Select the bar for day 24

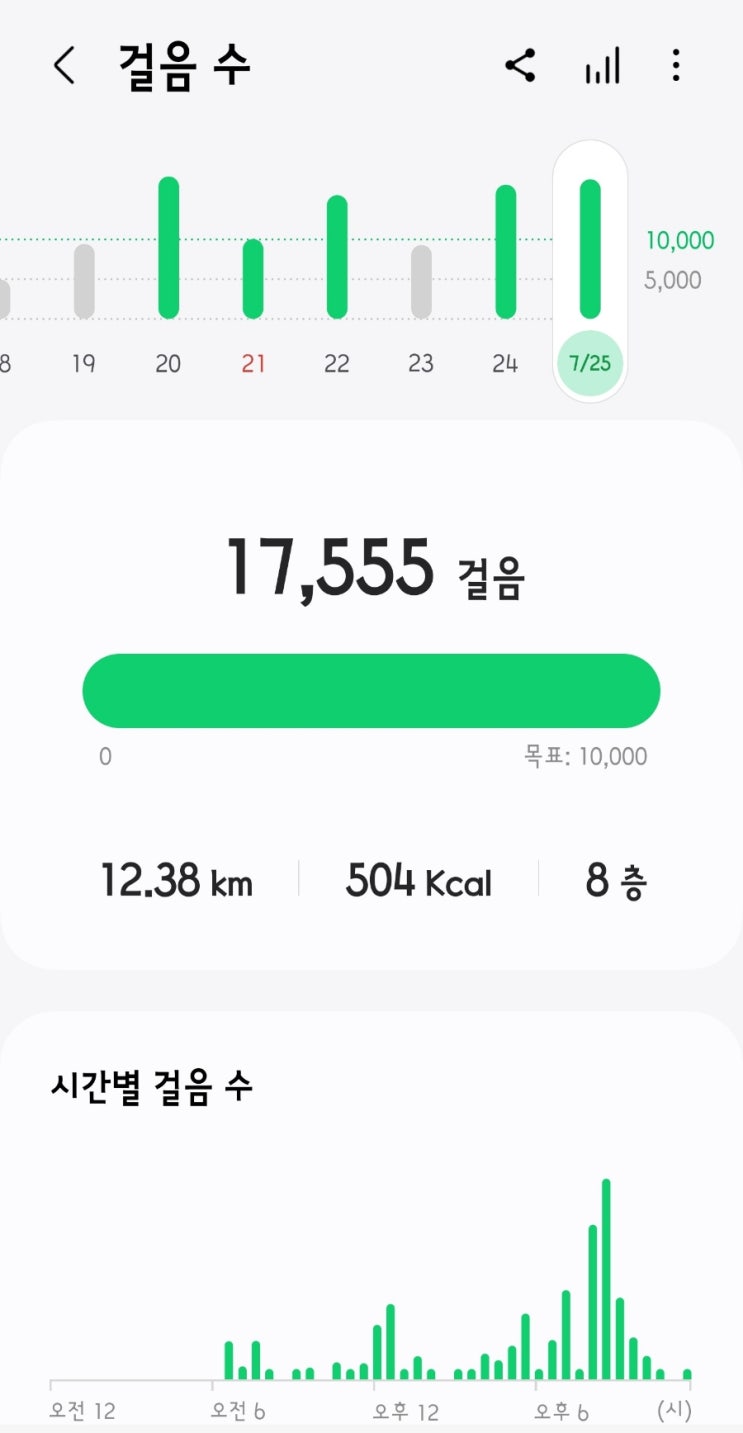506,252
